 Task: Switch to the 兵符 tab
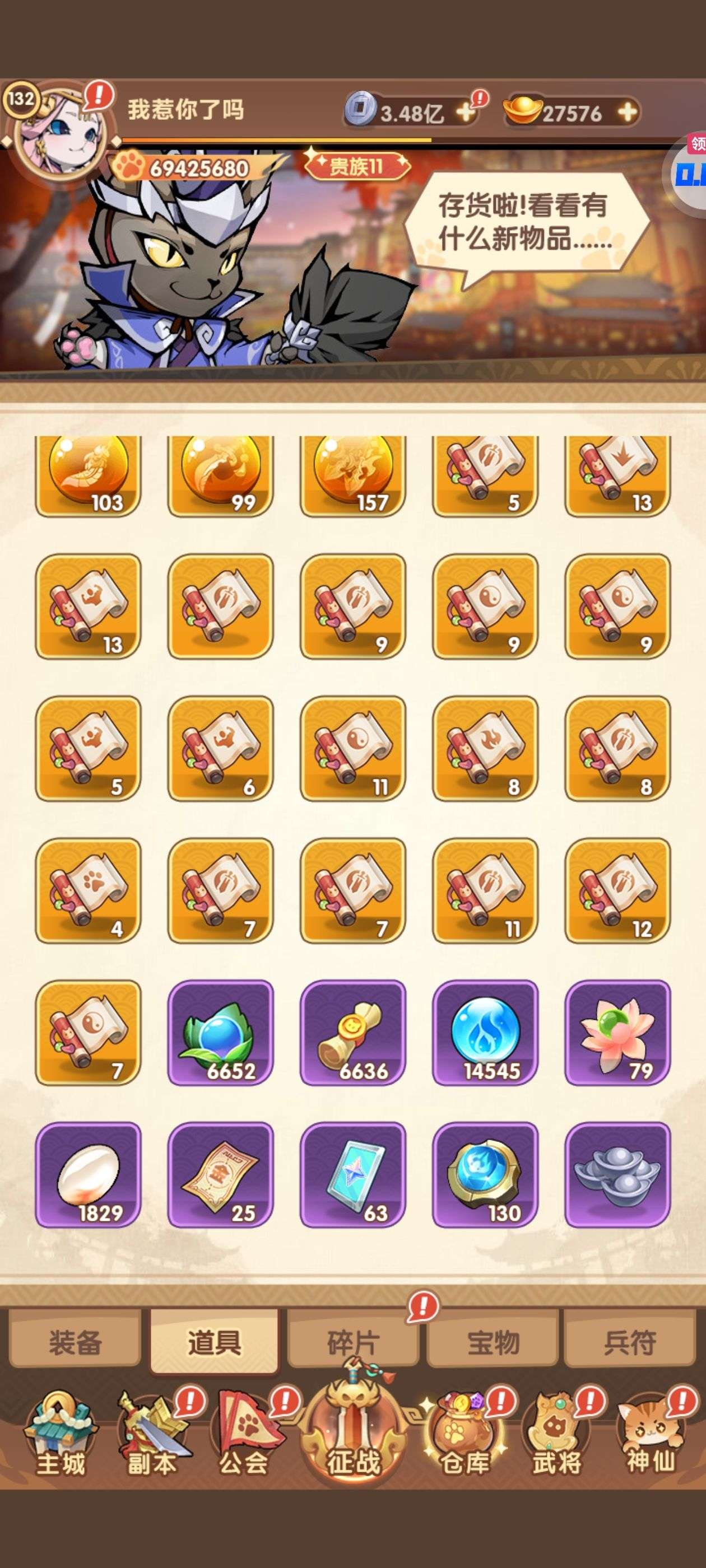click(x=629, y=1342)
